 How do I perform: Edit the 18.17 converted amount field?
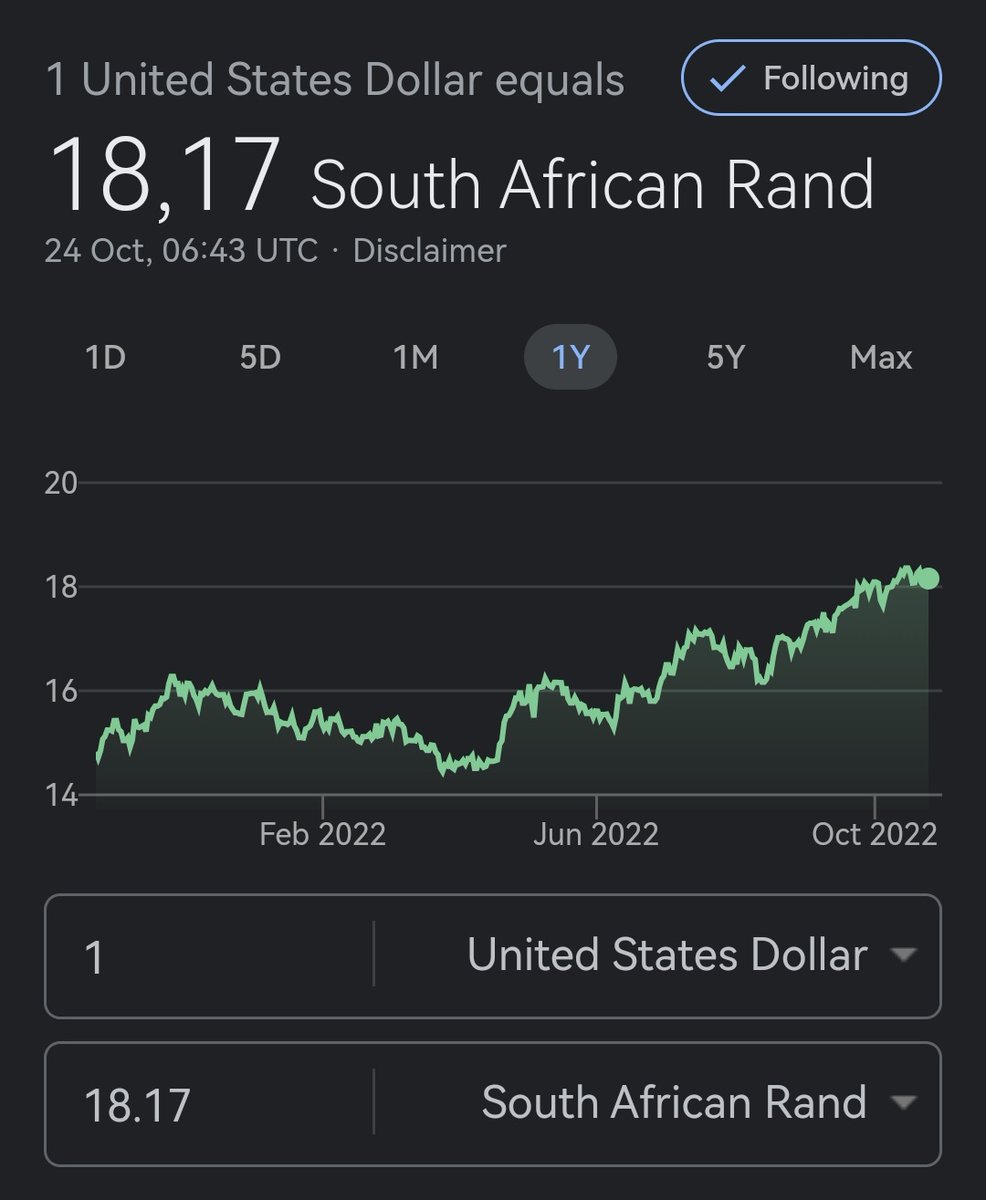[209, 1104]
